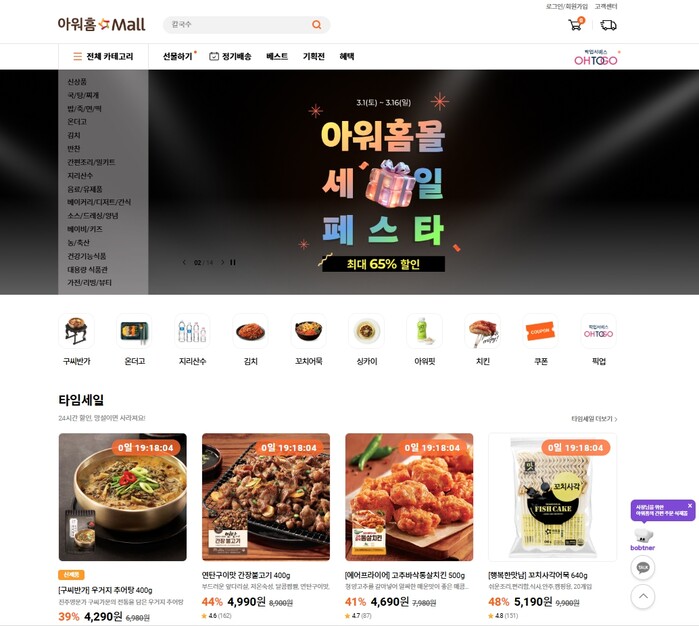Viewport: 699px width, 626px height.
Task: Open the 전체 카테고리 menu
Action: [103, 57]
